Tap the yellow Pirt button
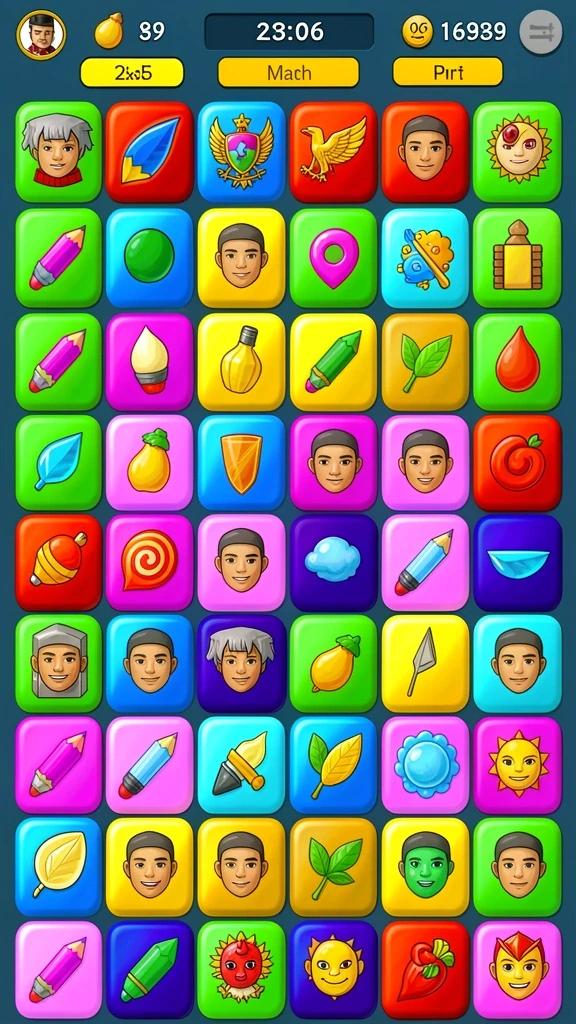The height and width of the screenshot is (1024, 576). tap(448, 72)
